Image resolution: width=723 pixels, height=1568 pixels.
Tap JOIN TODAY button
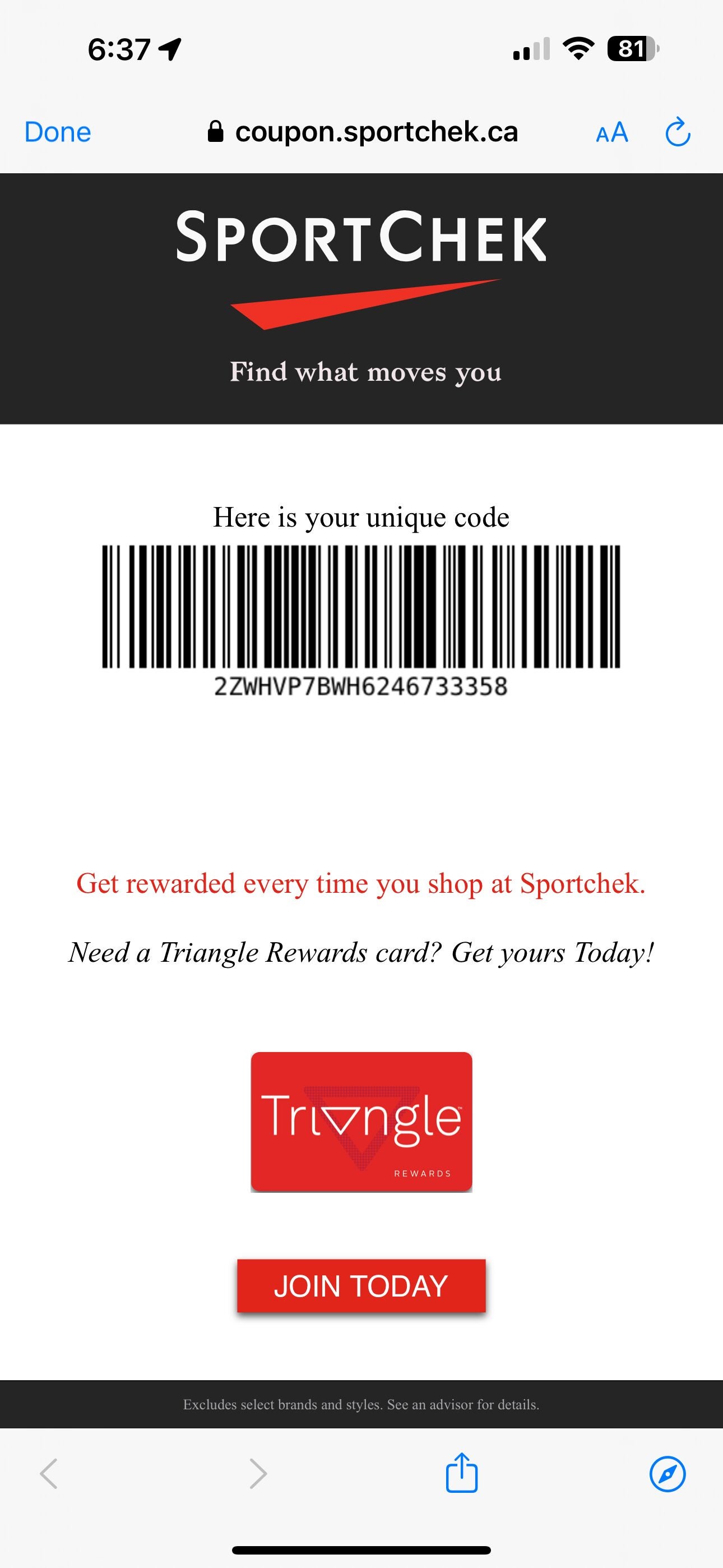coord(361,1285)
